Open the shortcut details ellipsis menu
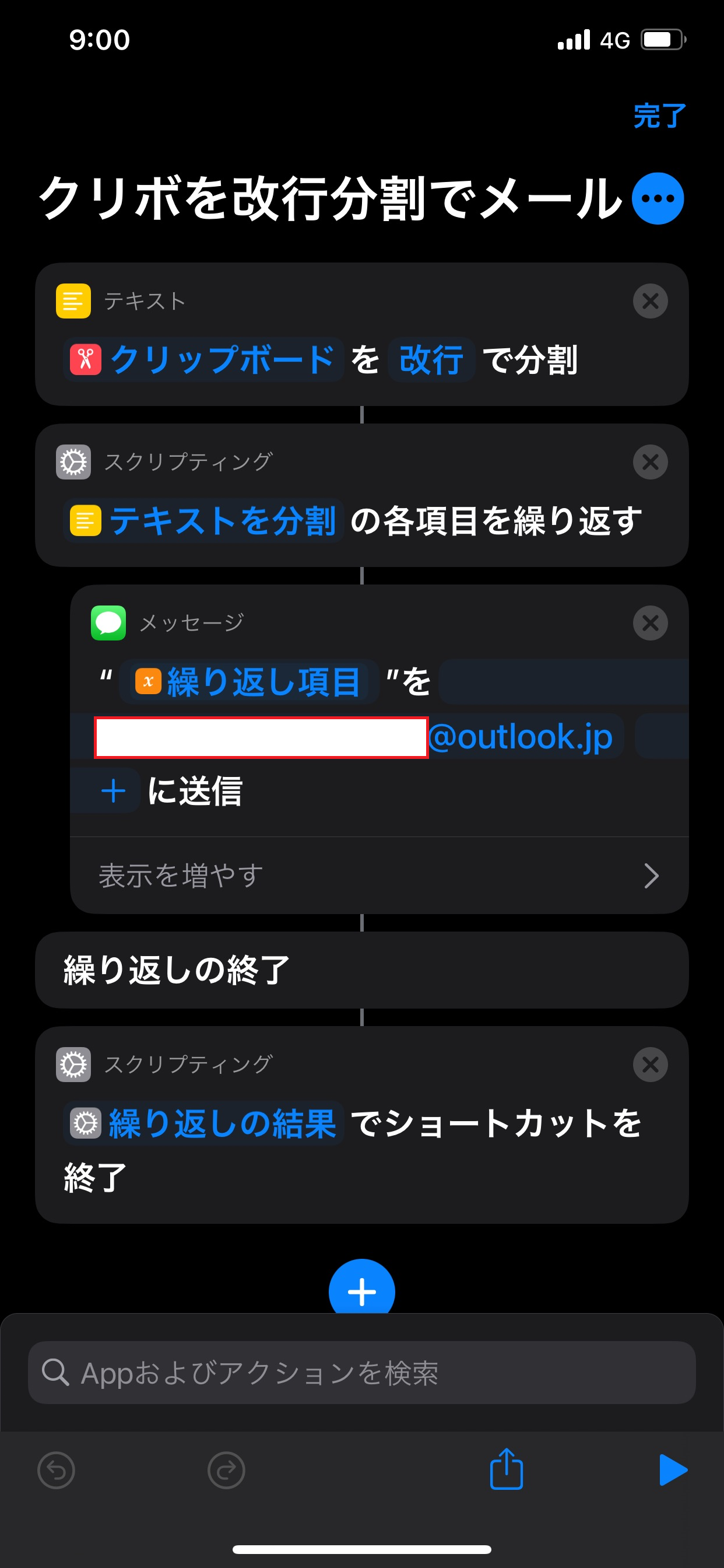Screen dimensions: 724x1568 click(658, 198)
